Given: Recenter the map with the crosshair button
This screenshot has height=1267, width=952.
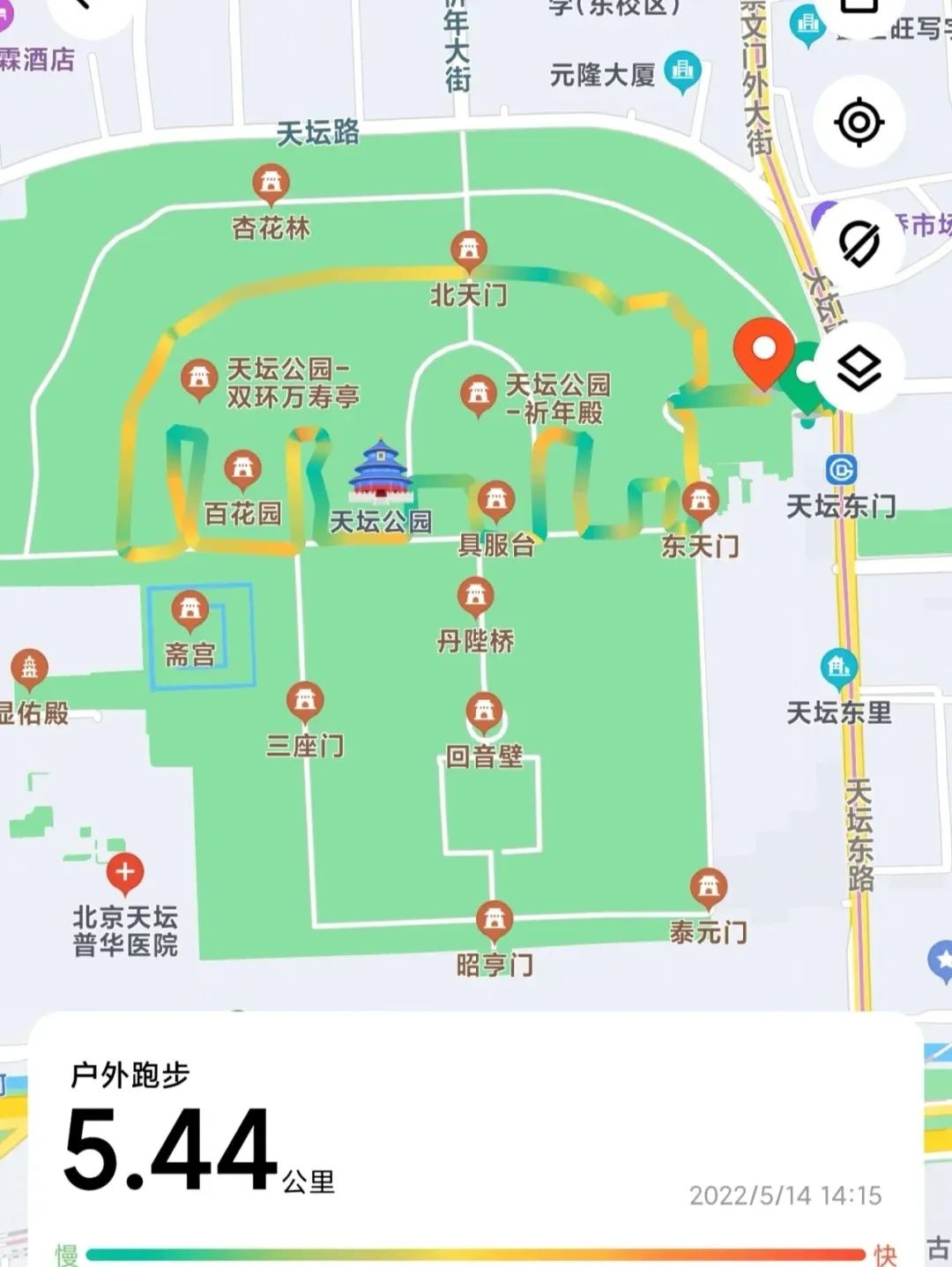Looking at the screenshot, I should coord(859,123).
